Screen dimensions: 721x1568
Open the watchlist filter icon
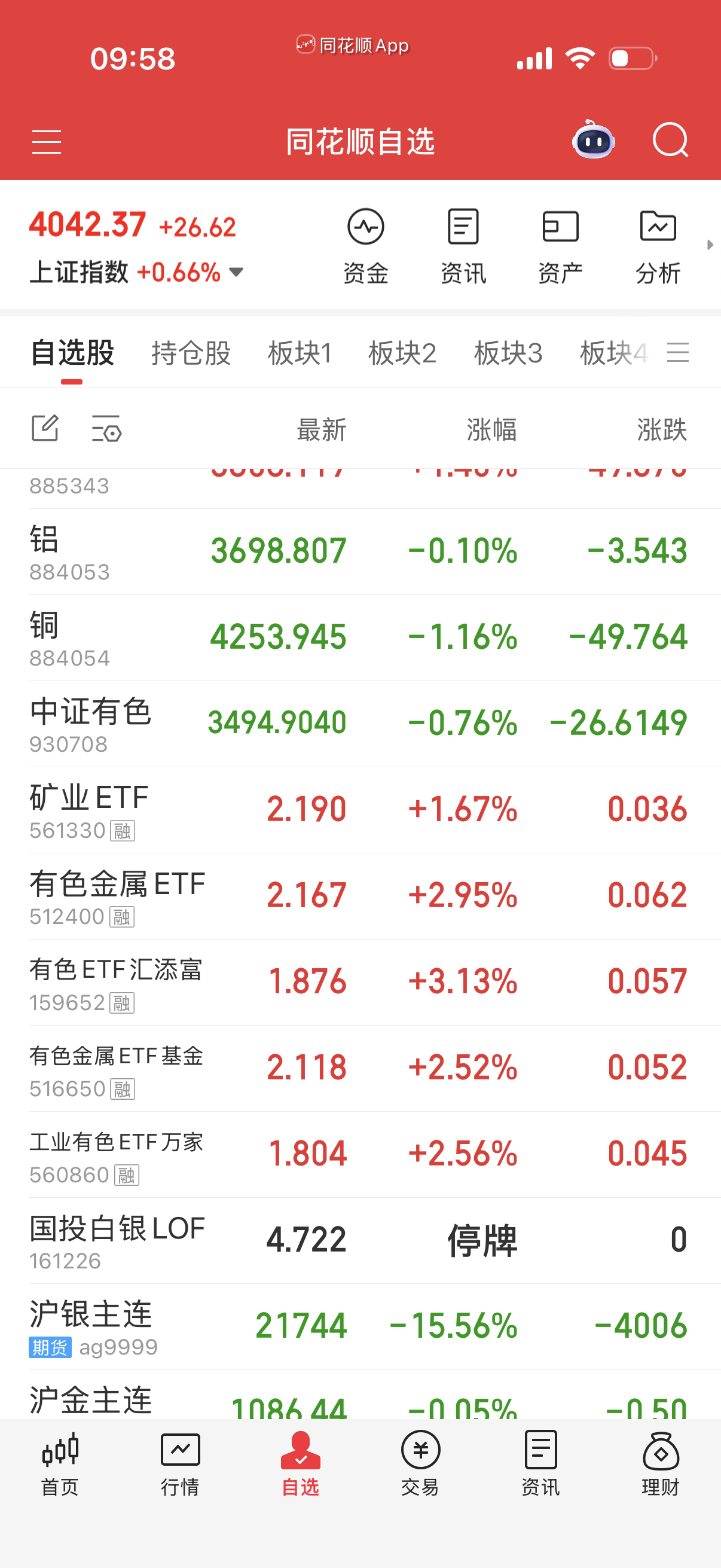pyautogui.click(x=105, y=429)
